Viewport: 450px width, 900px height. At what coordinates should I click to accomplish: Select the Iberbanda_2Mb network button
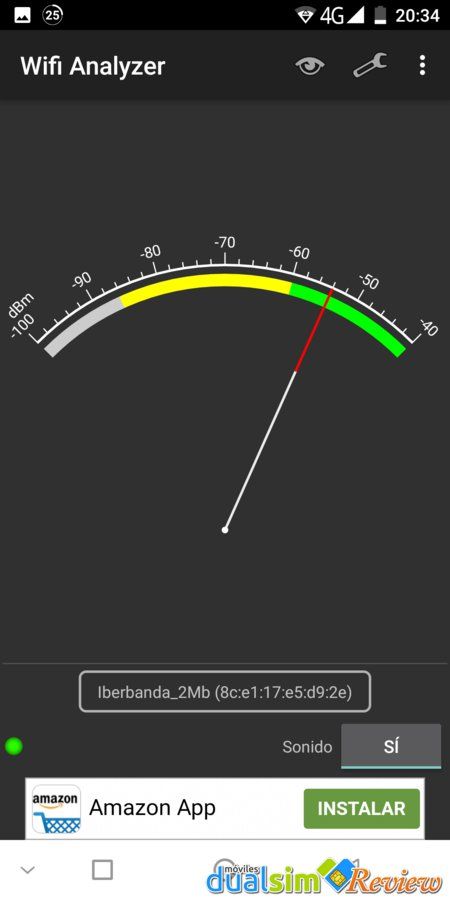(x=225, y=691)
